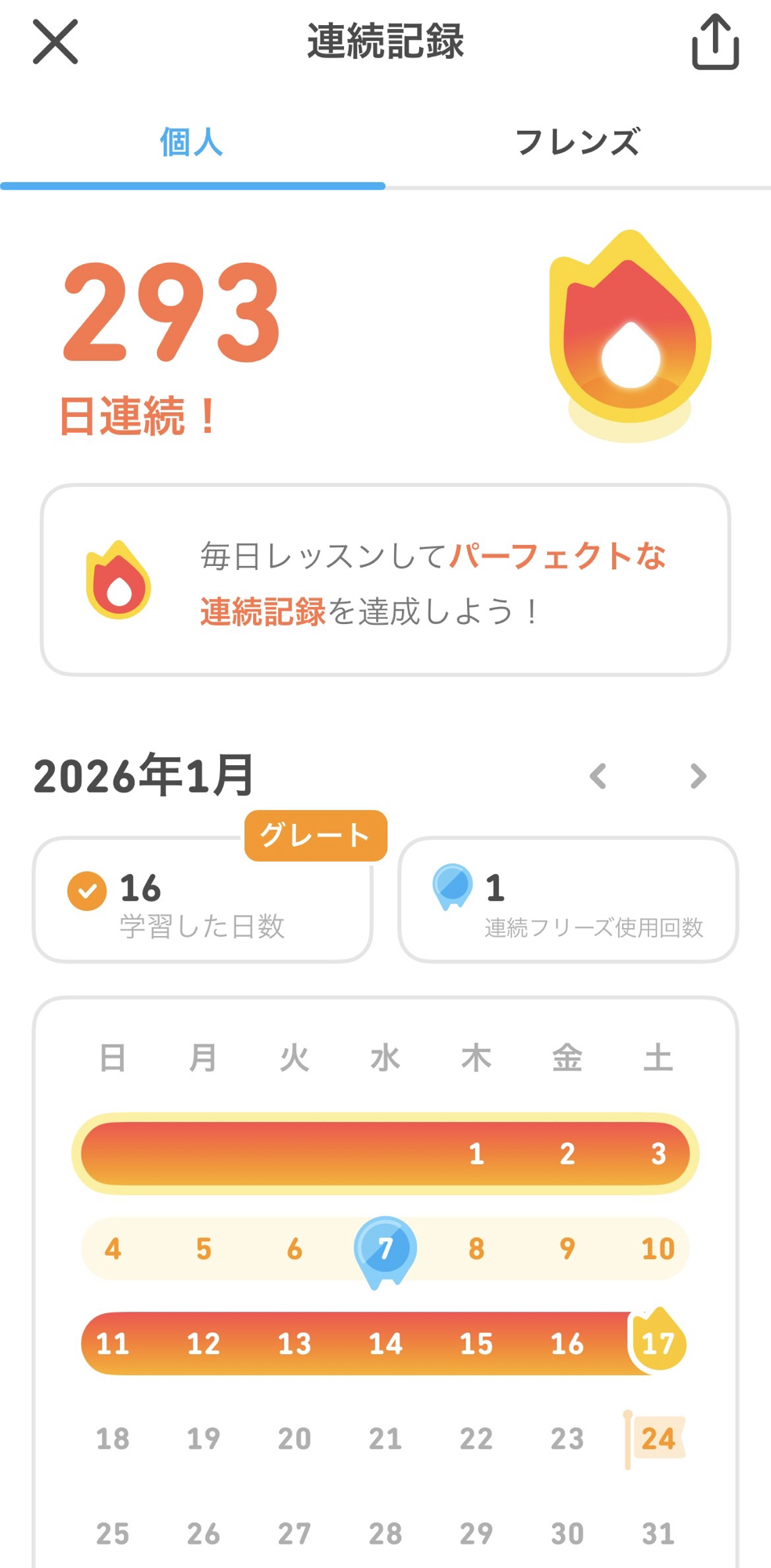Switch to the フレンズ tab
The width and height of the screenshot is (771, 1568).
[x=577, y=143]
